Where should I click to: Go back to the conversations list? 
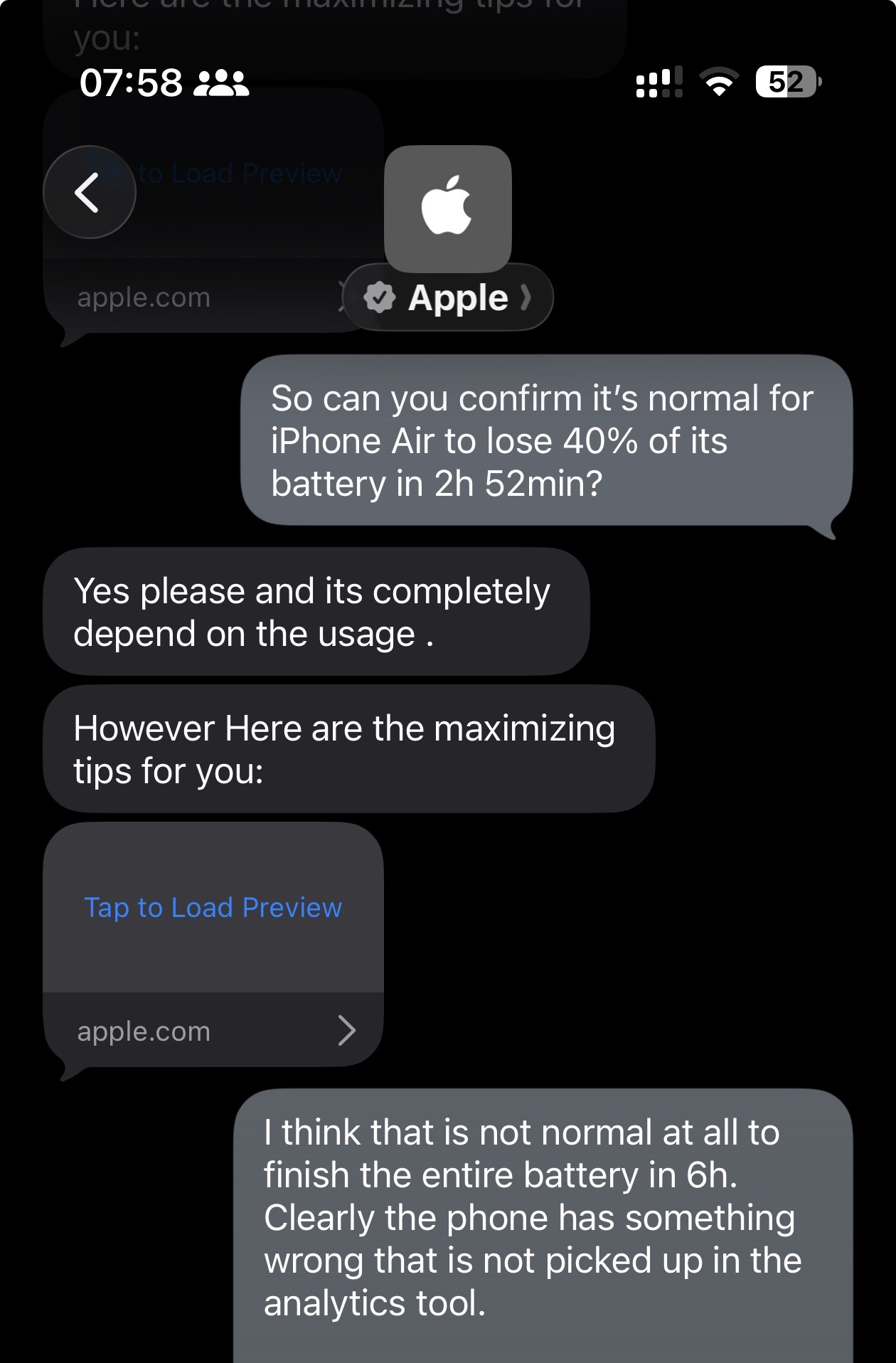(89, 192)
